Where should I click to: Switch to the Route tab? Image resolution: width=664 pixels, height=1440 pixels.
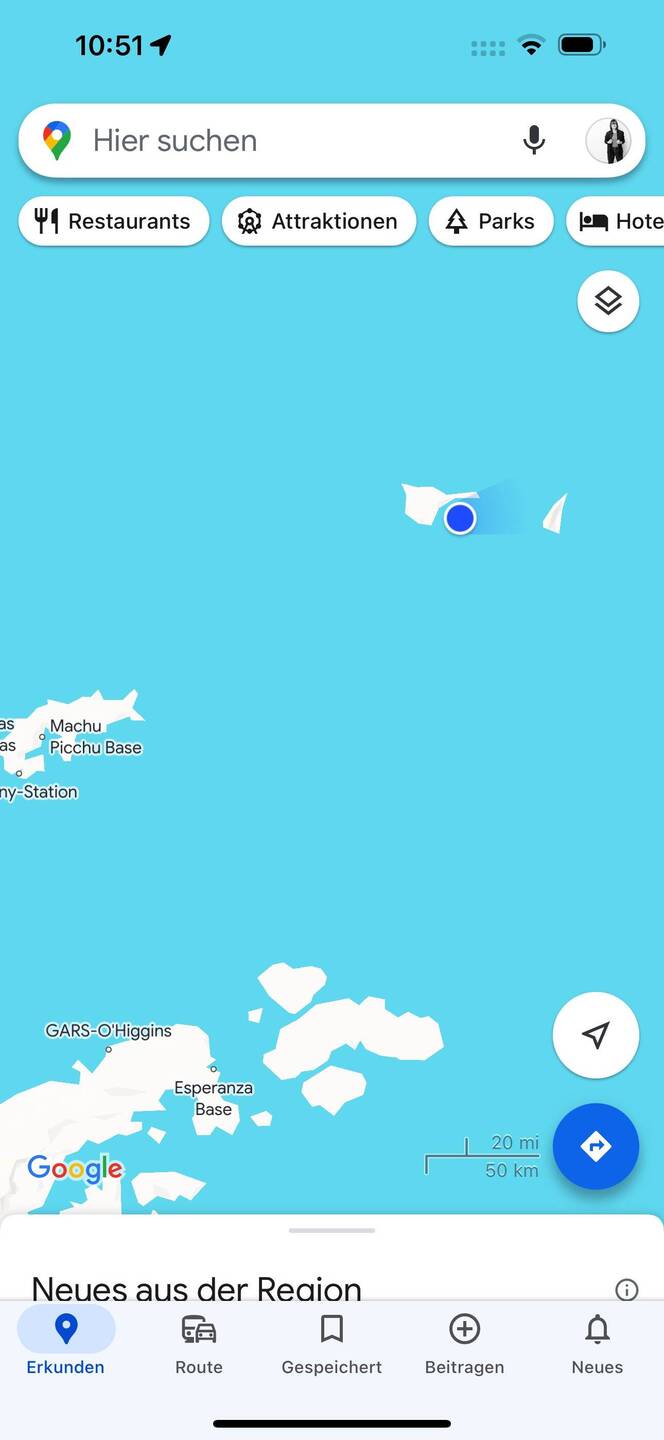click(x=199, y=1343)
